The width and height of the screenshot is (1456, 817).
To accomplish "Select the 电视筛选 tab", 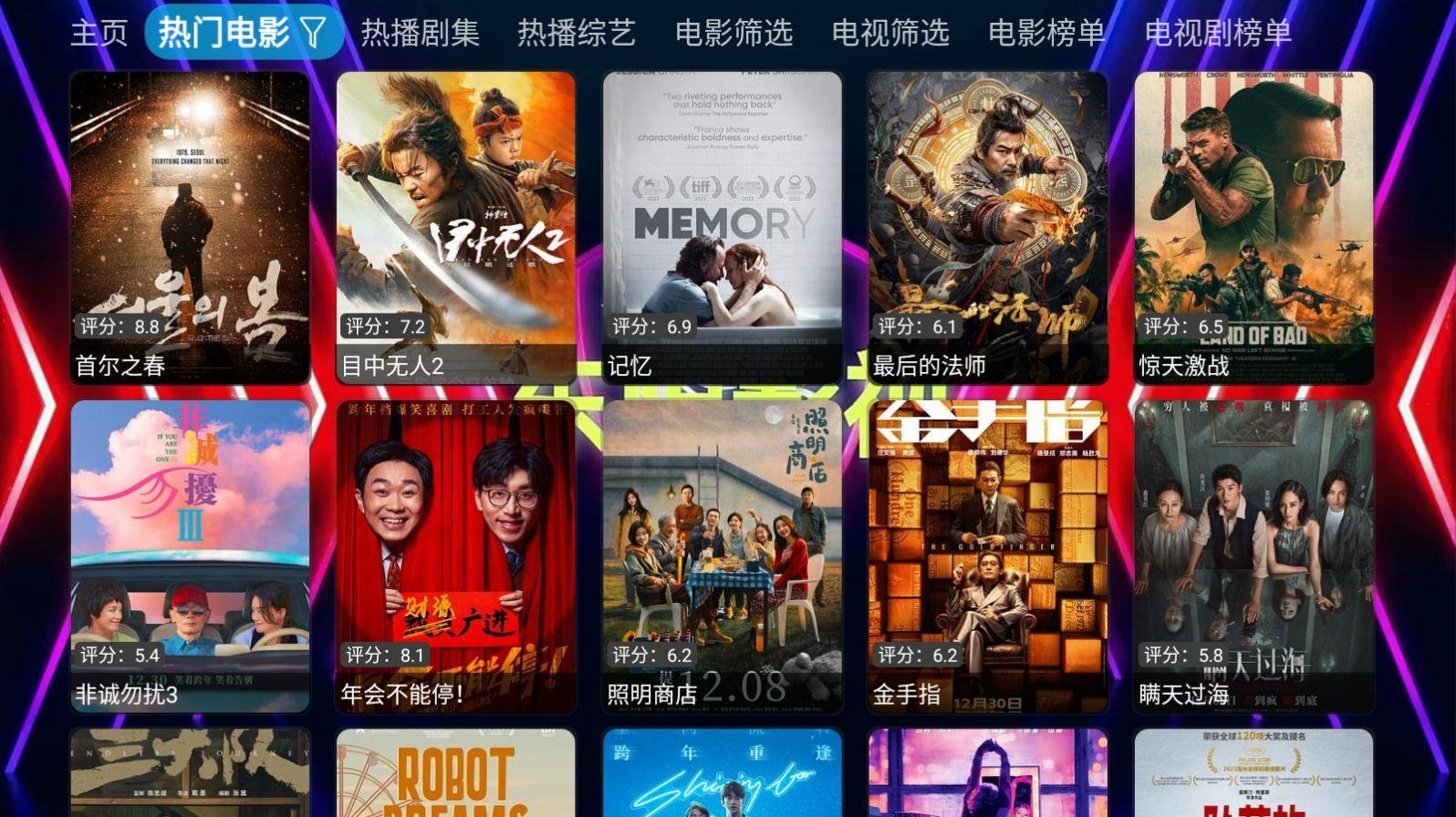I will 890,34.
